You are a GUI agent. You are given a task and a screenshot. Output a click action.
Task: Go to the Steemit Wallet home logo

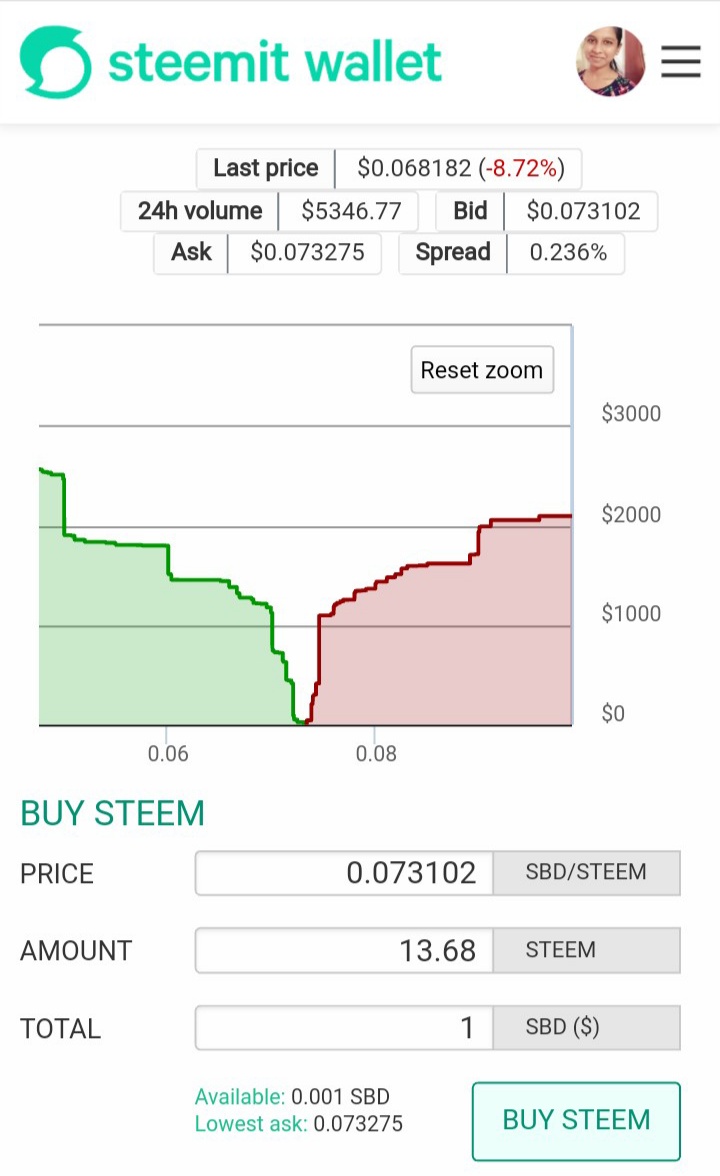coord(231,62)
